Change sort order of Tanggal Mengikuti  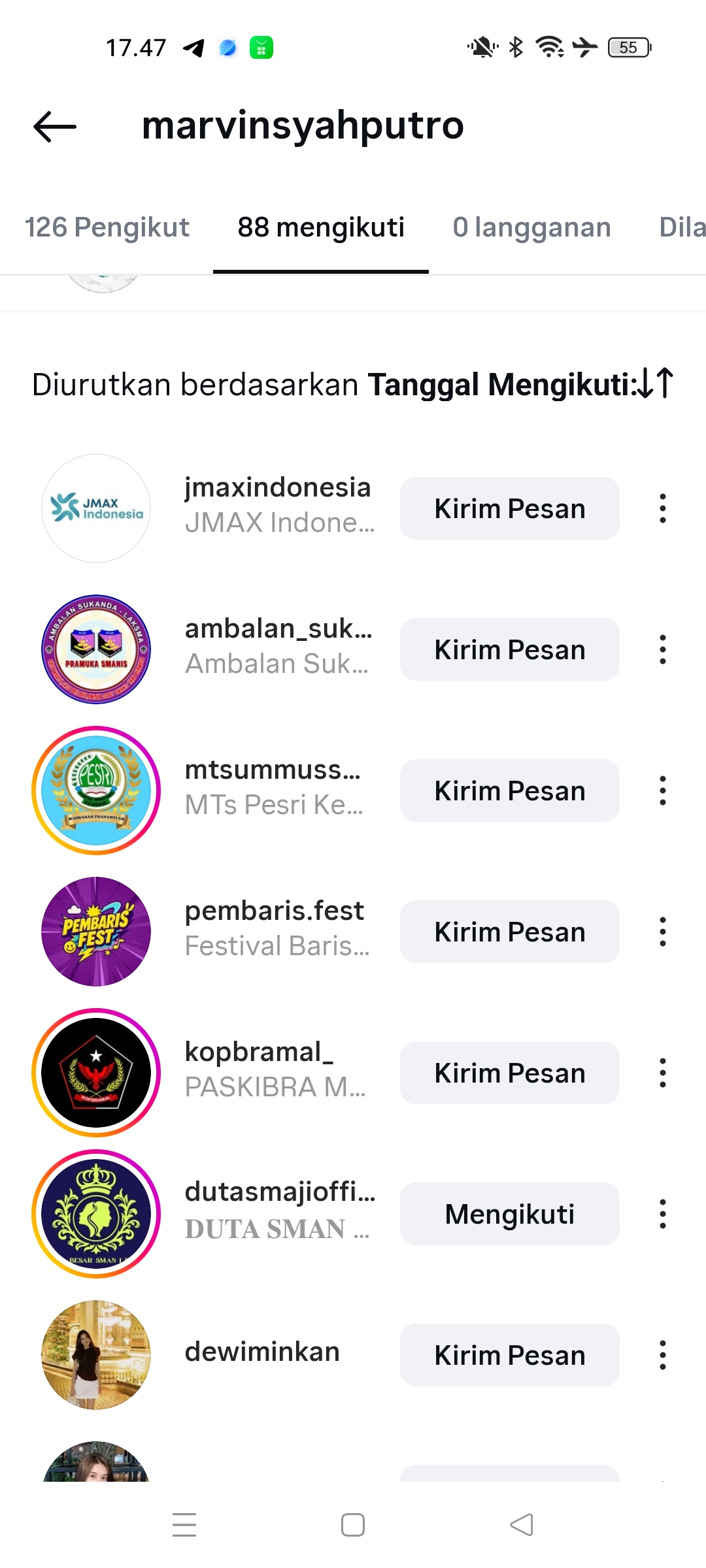pos(656,384)
